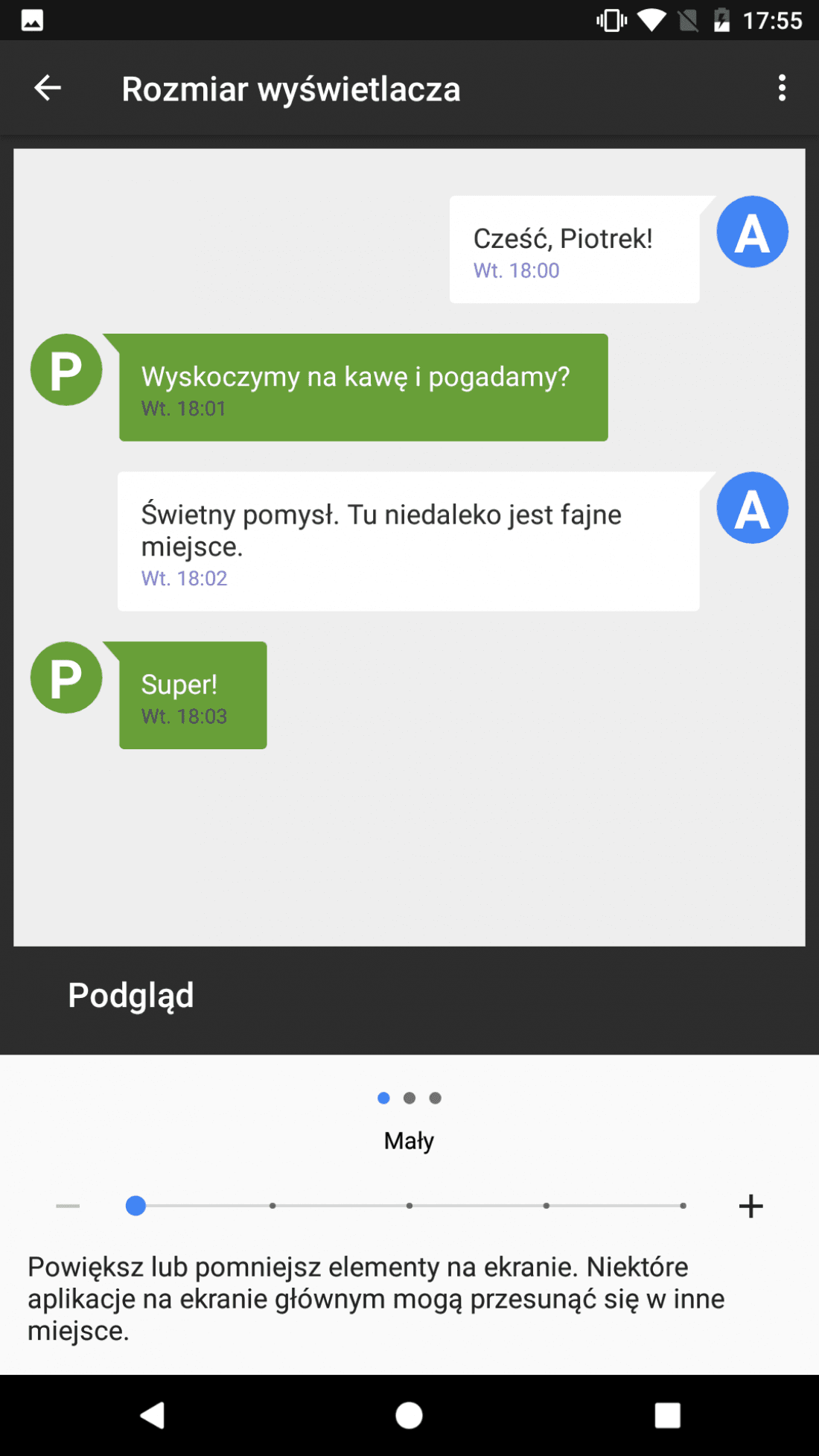819x1456 pixels.
Task: Set slider to the largest size stop
Action: pyautogui.click(x=683, y=1206)
